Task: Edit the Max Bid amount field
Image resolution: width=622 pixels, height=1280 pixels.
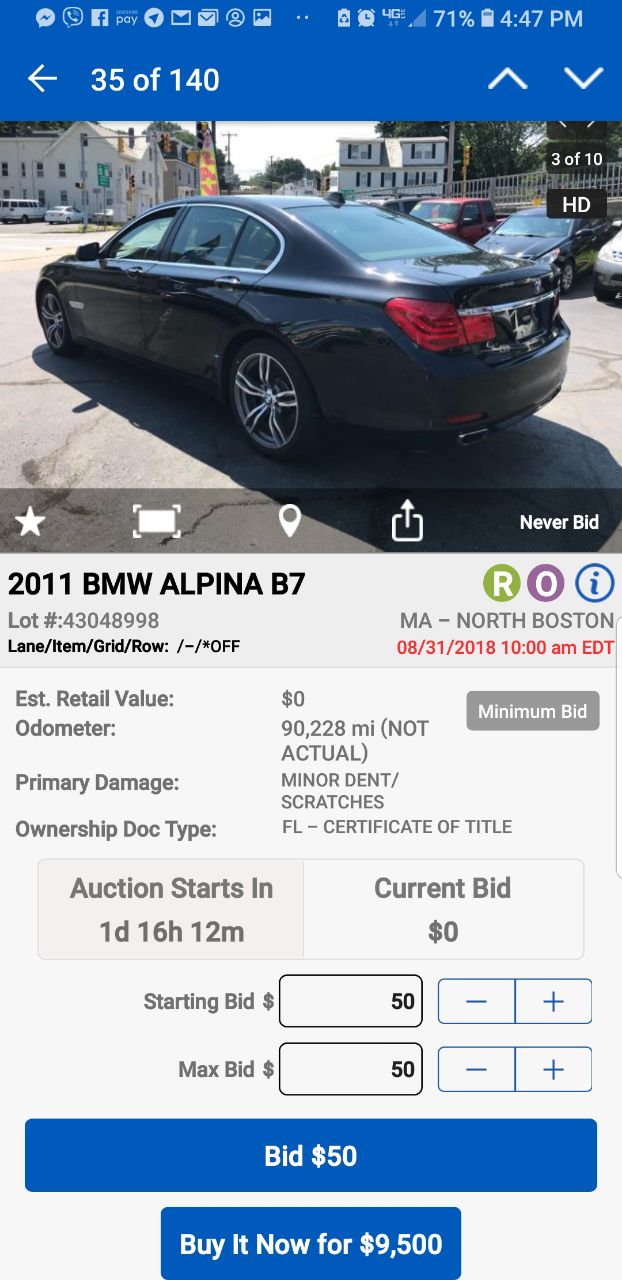Action: (x=351, y=1069)
